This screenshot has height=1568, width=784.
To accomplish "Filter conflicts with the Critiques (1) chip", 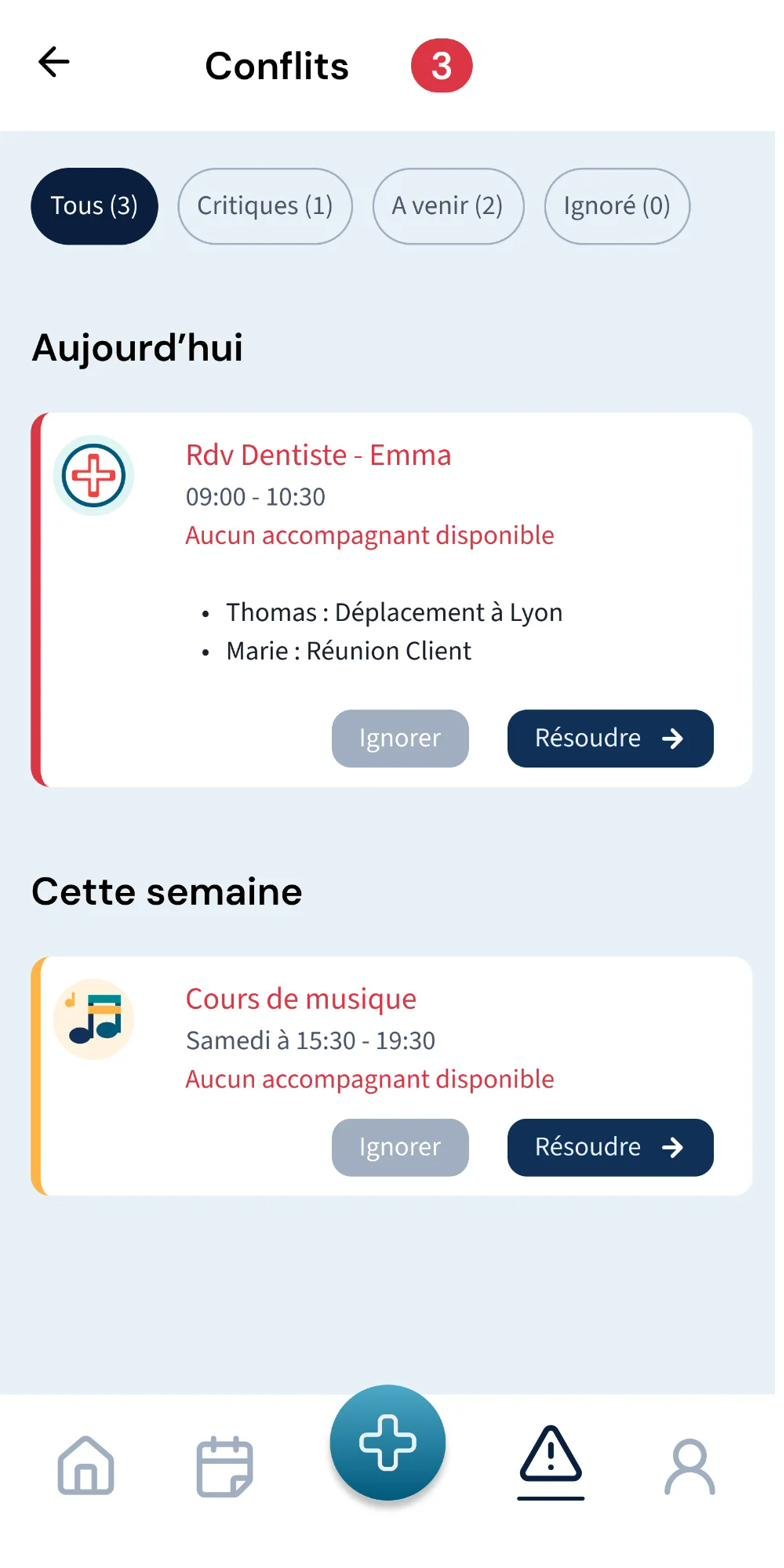I will click(x=264, y=206).
